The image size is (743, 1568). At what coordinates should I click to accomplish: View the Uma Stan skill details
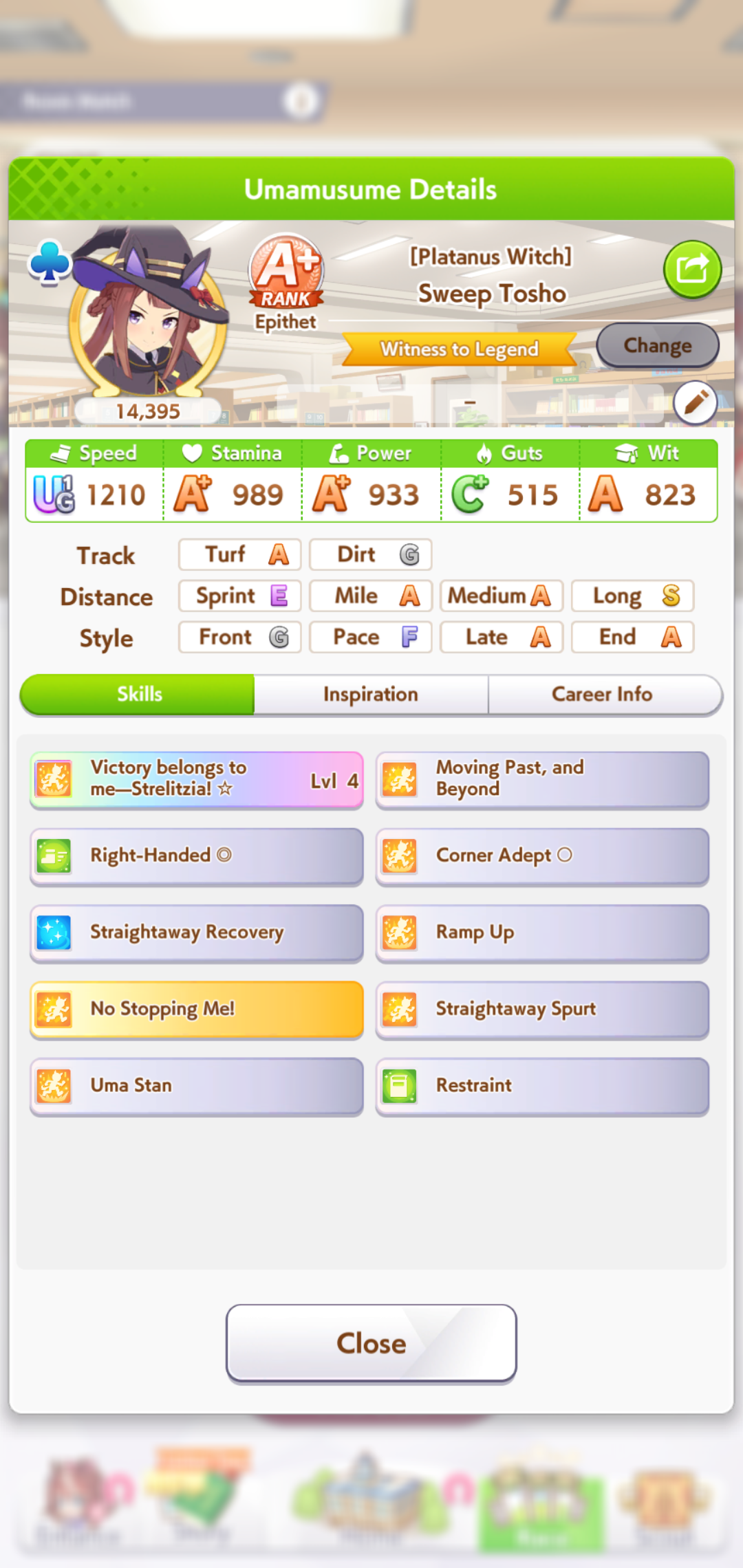[197, 1086]
